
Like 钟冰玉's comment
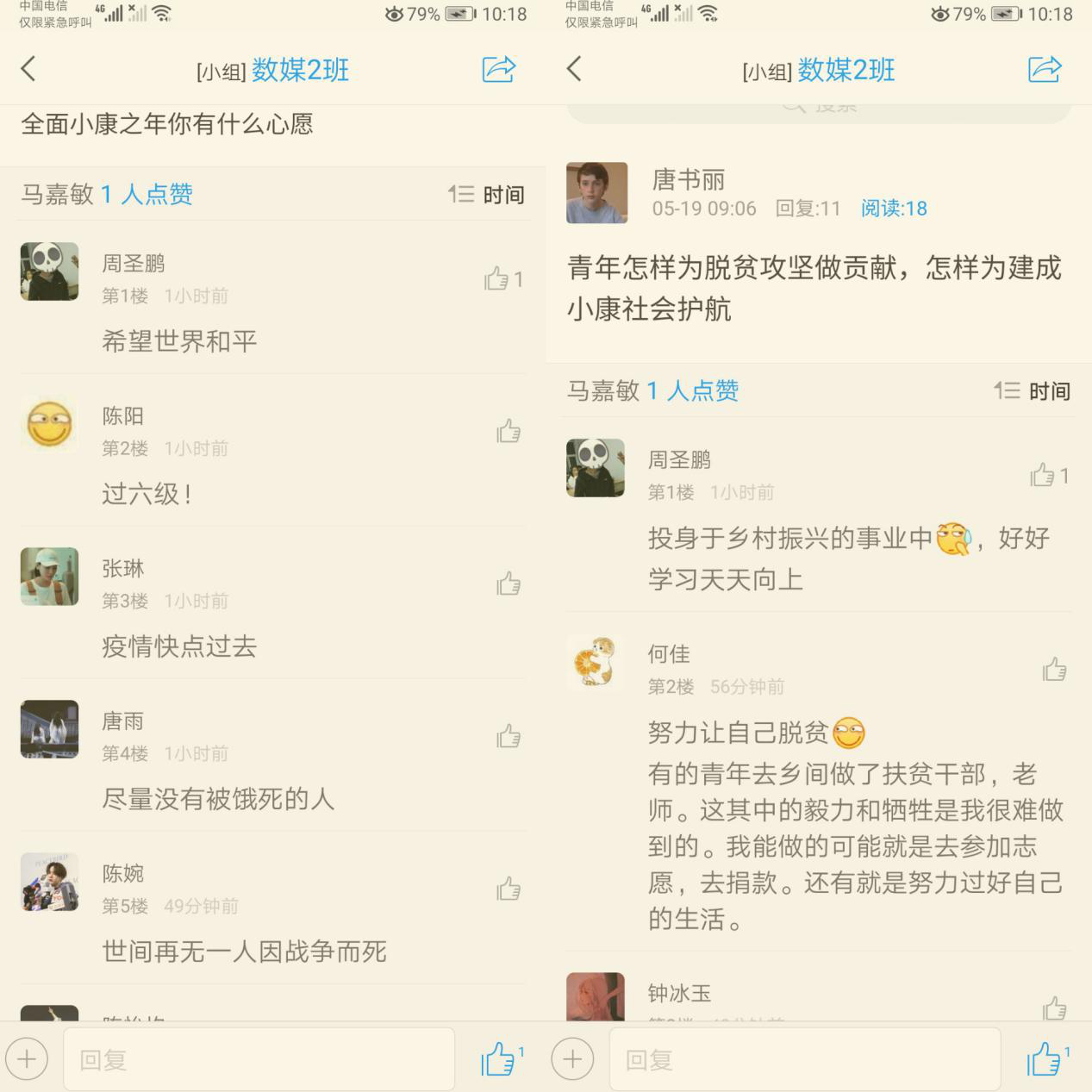pyautogui.click(x=1054, y=1007)
